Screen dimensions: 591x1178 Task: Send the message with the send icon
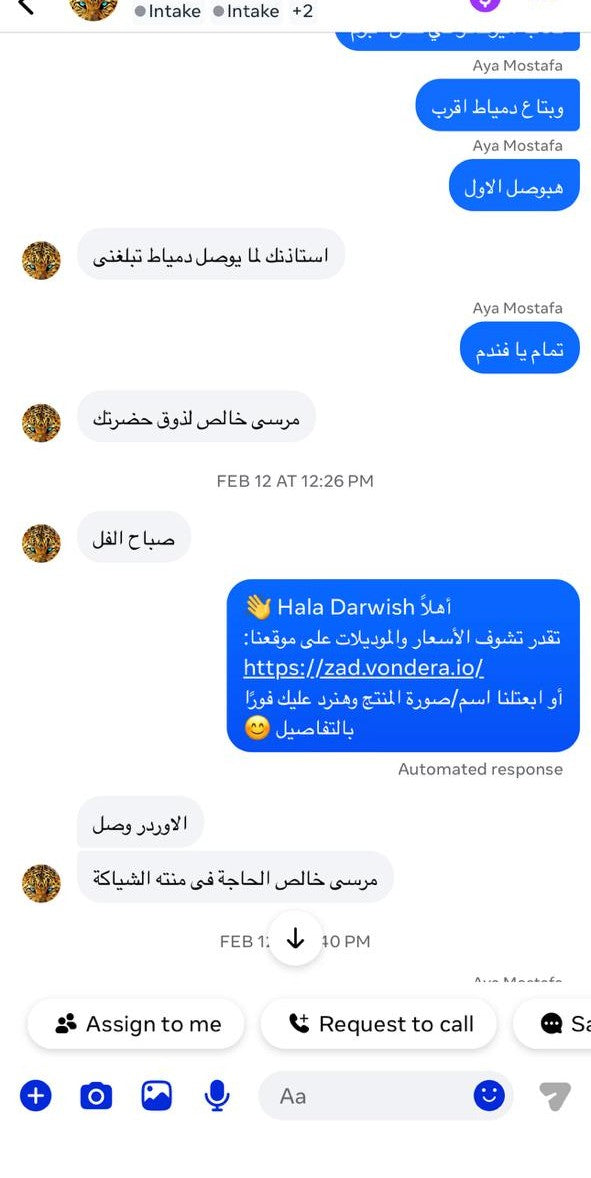[555, 1096]
